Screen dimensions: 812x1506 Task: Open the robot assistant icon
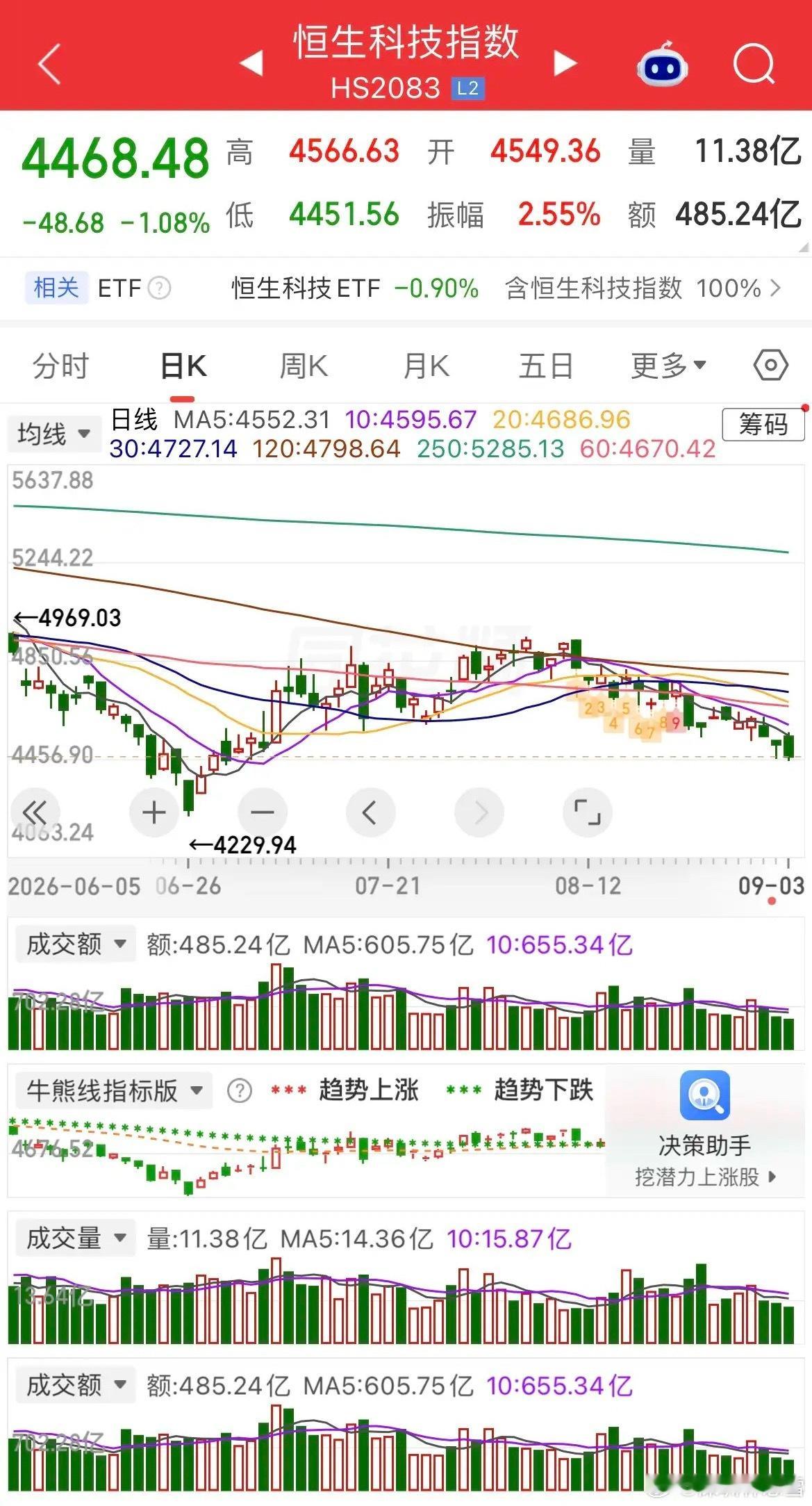(x=663, y=64)
